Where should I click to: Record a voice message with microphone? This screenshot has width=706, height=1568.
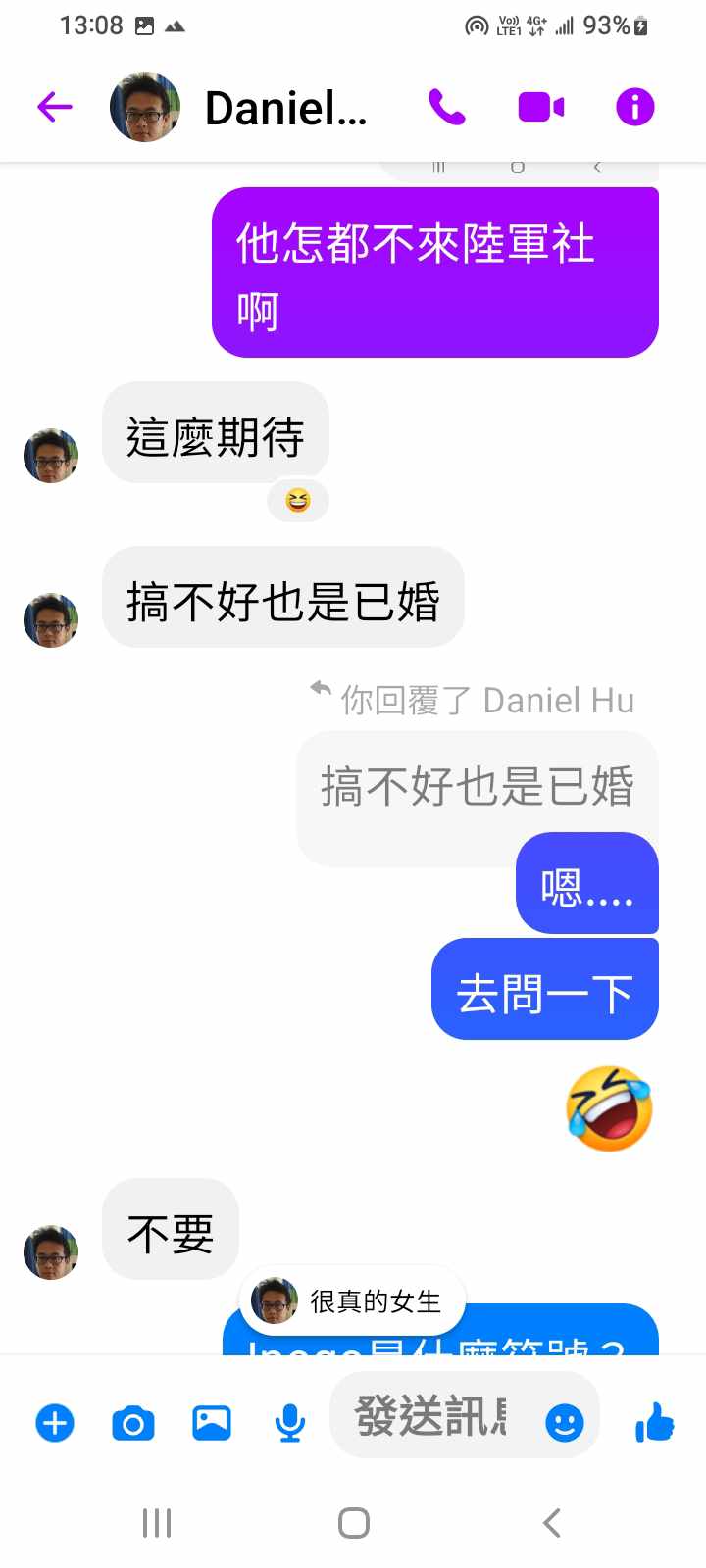(x=289, y=1422)
